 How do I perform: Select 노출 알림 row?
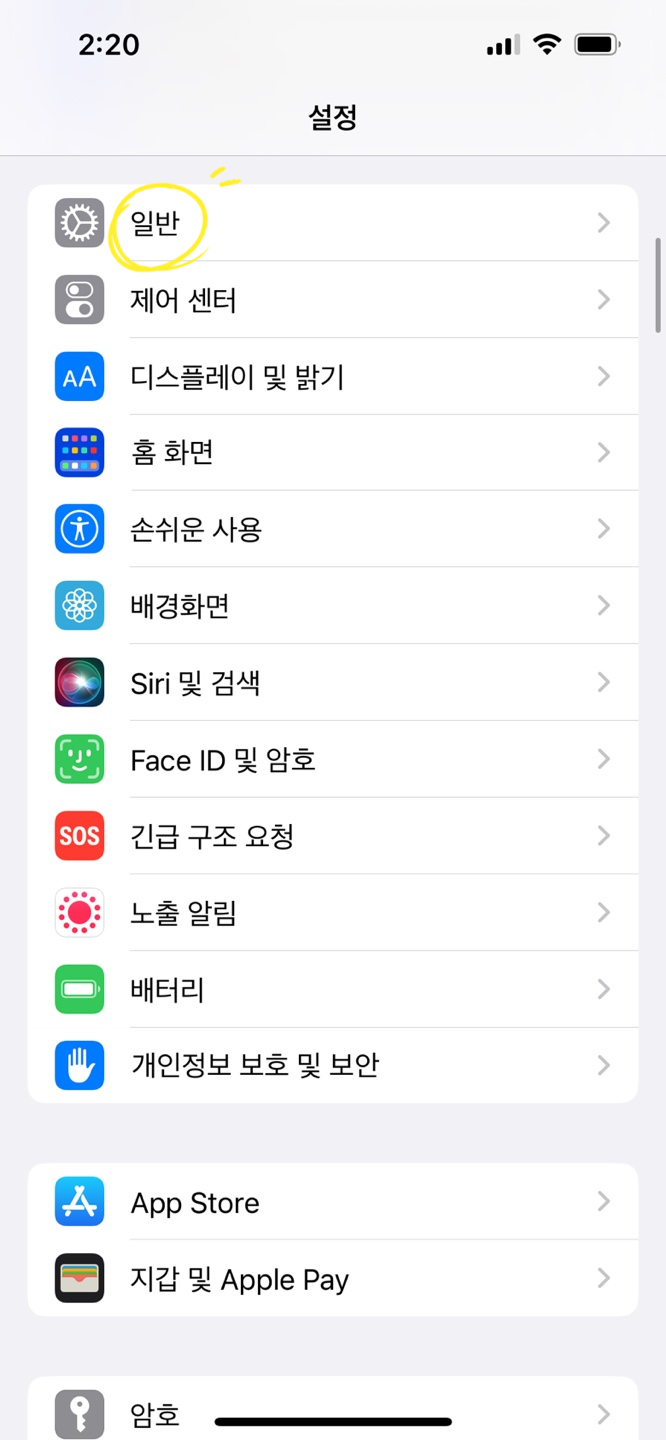point(332,912)
